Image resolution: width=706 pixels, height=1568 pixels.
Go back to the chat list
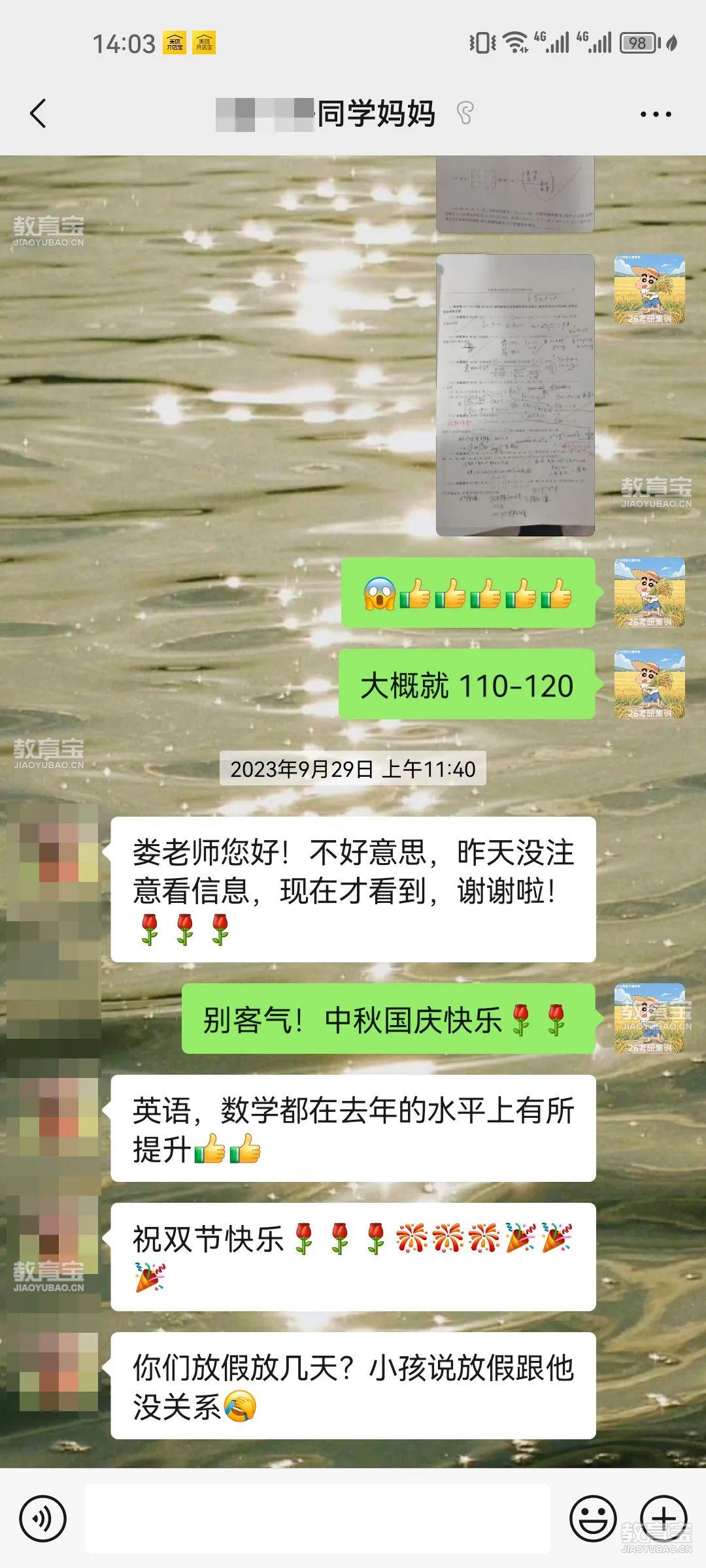pyautogui.click(x=38, y=114)
